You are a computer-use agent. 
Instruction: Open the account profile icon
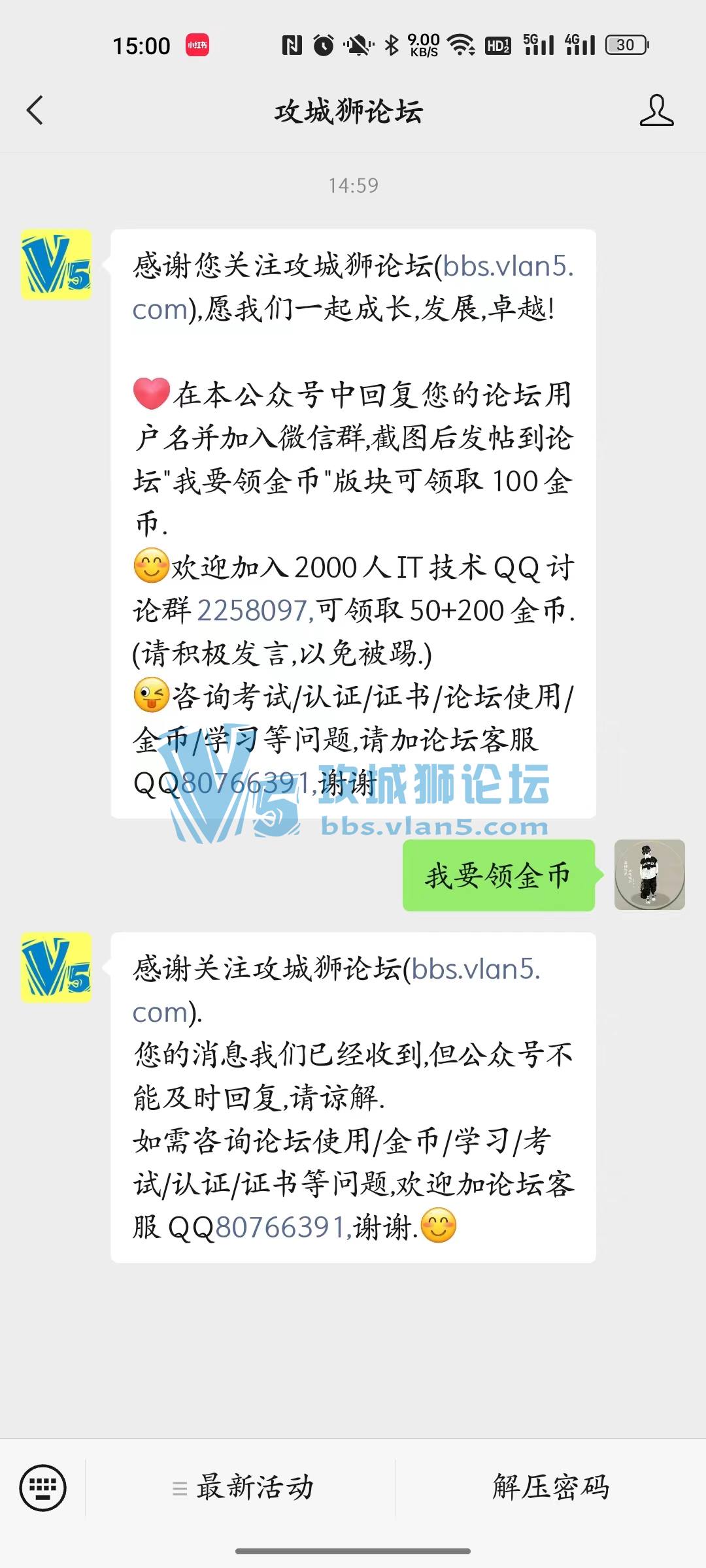(656, 110)
